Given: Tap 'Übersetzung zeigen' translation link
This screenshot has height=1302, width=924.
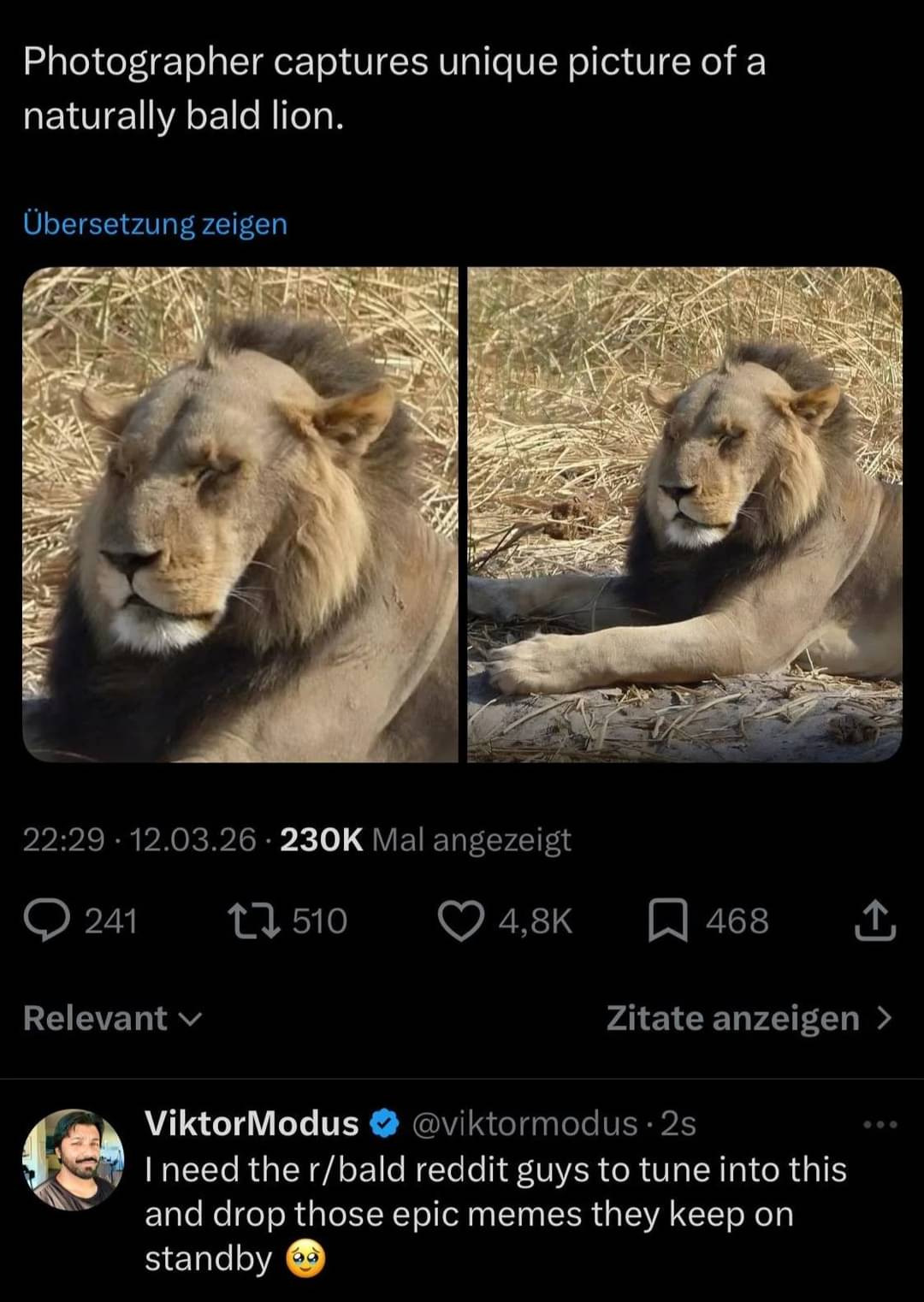Looking at the screenshot, I should pyautogui.click(x=155, y=224).
